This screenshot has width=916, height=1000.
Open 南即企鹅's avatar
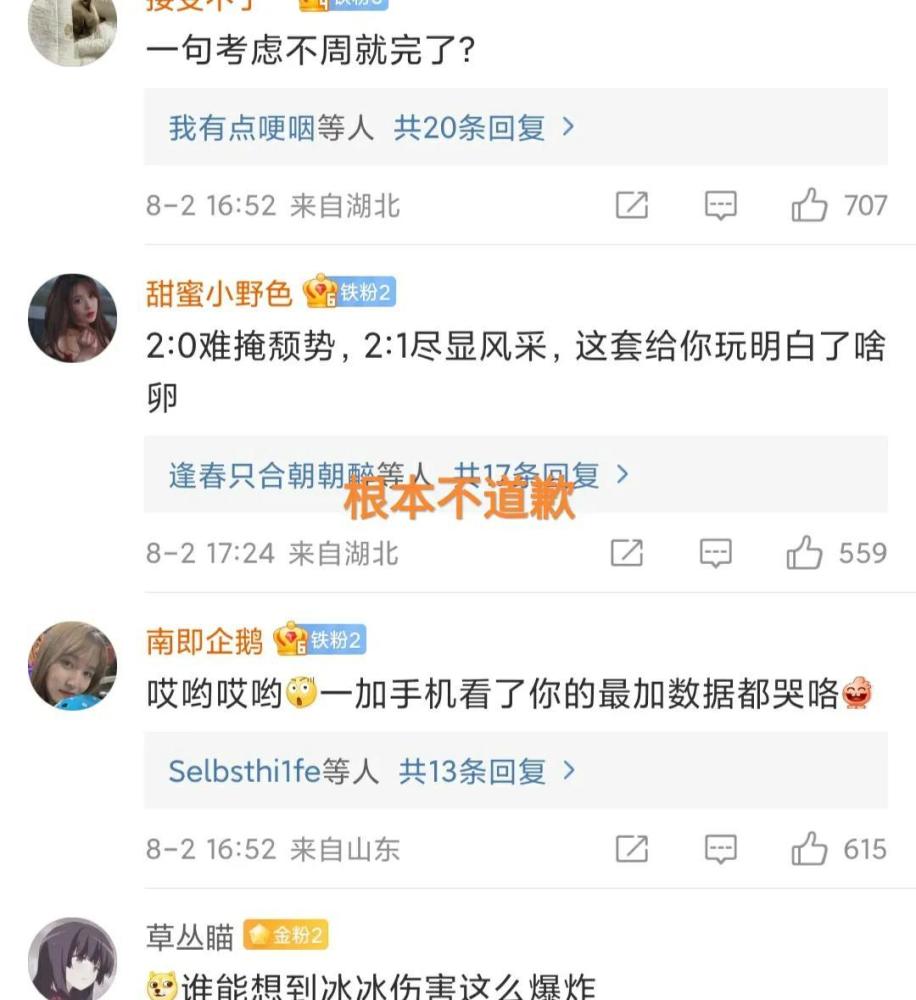(x=73, y=666)
